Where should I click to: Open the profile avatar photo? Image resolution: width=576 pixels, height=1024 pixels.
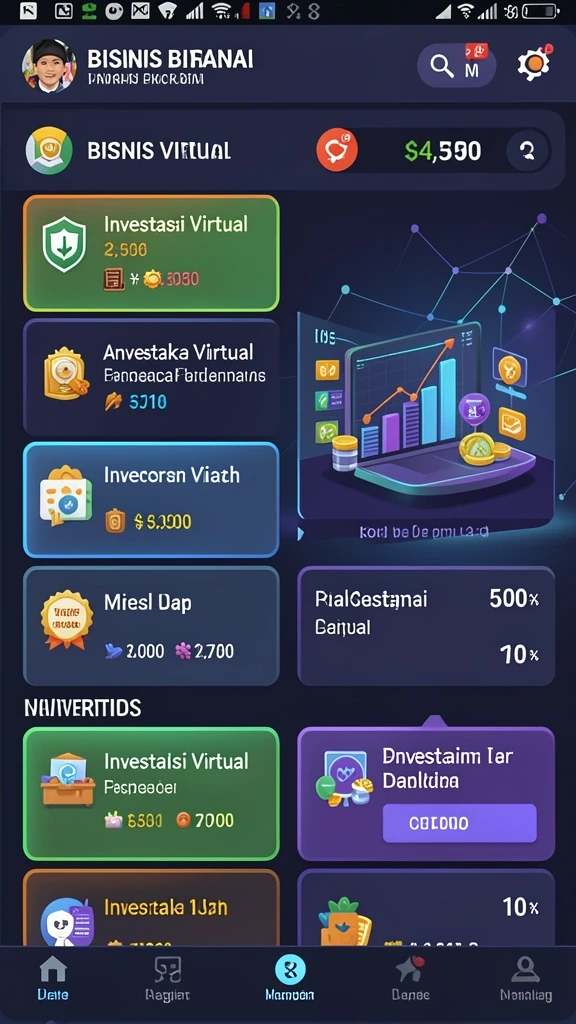(x=49, y=65)
